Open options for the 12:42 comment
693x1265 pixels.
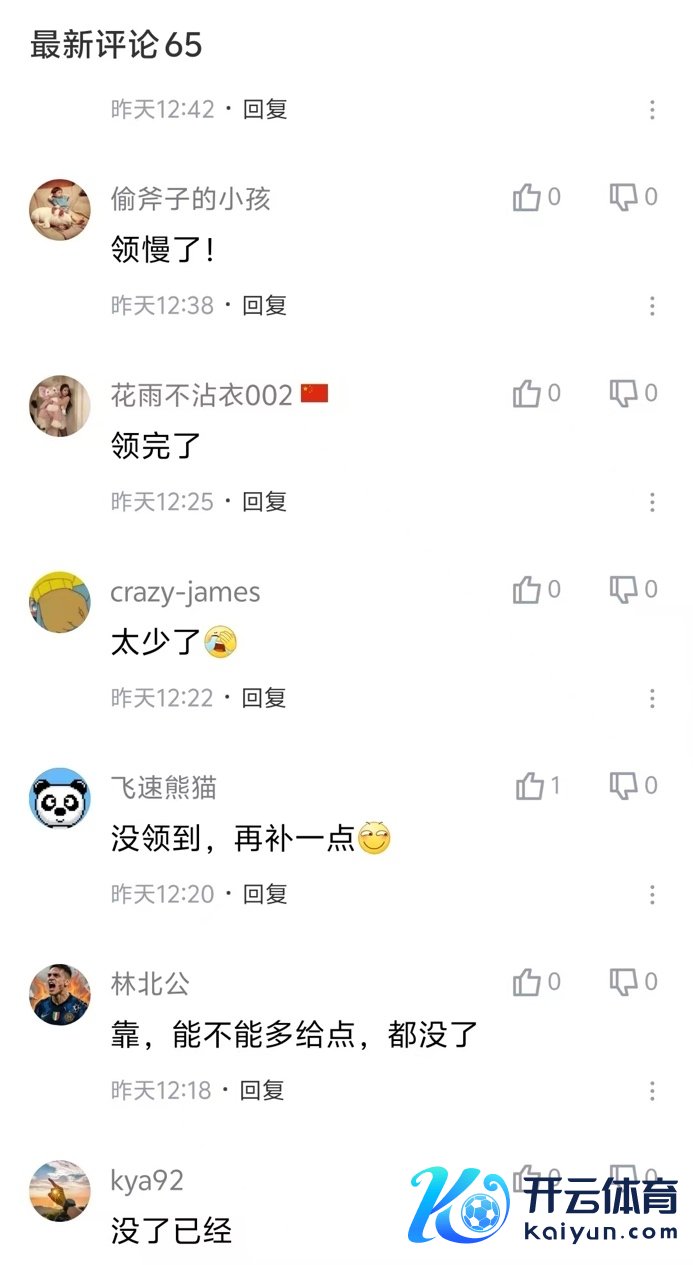(652, 110)
